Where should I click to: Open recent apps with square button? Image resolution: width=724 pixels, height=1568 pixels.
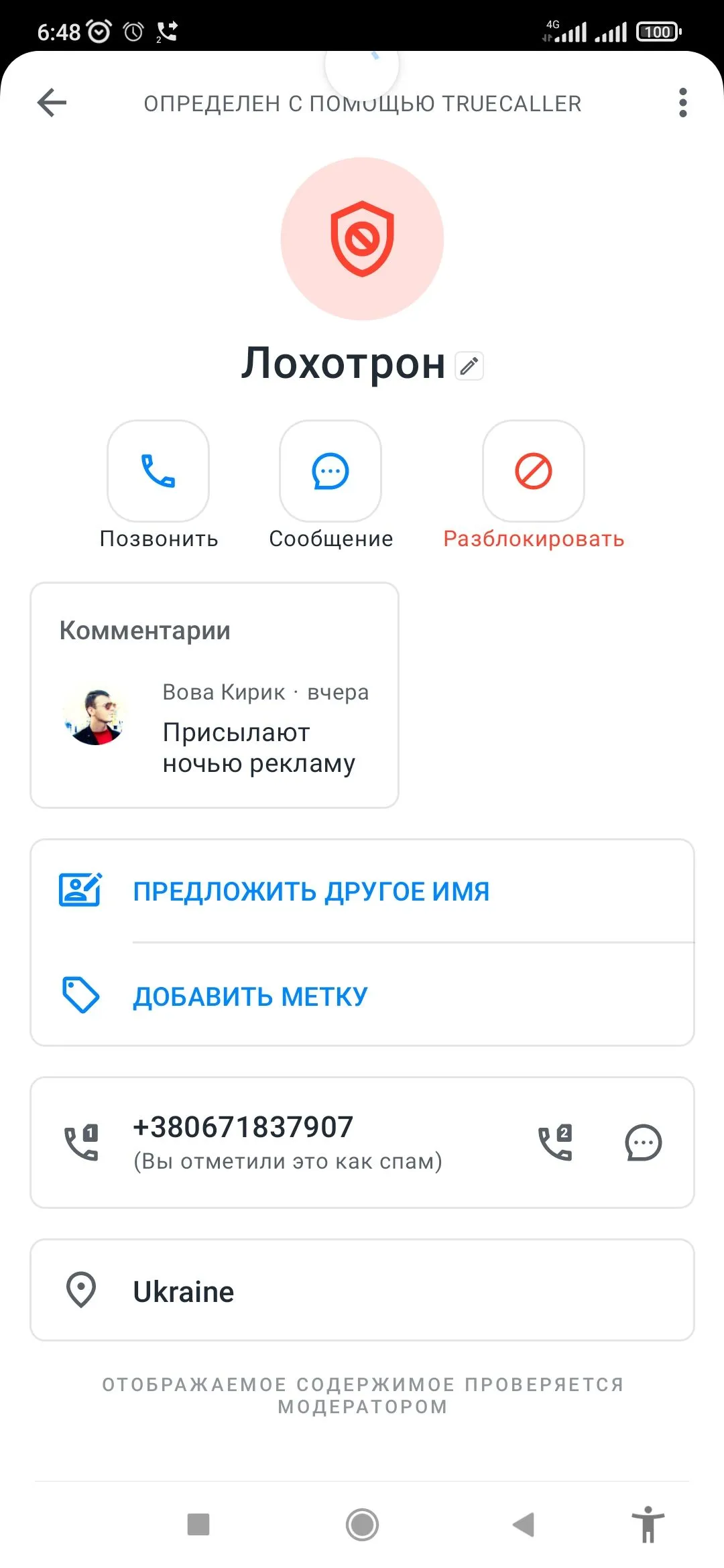click(198, 1524)
